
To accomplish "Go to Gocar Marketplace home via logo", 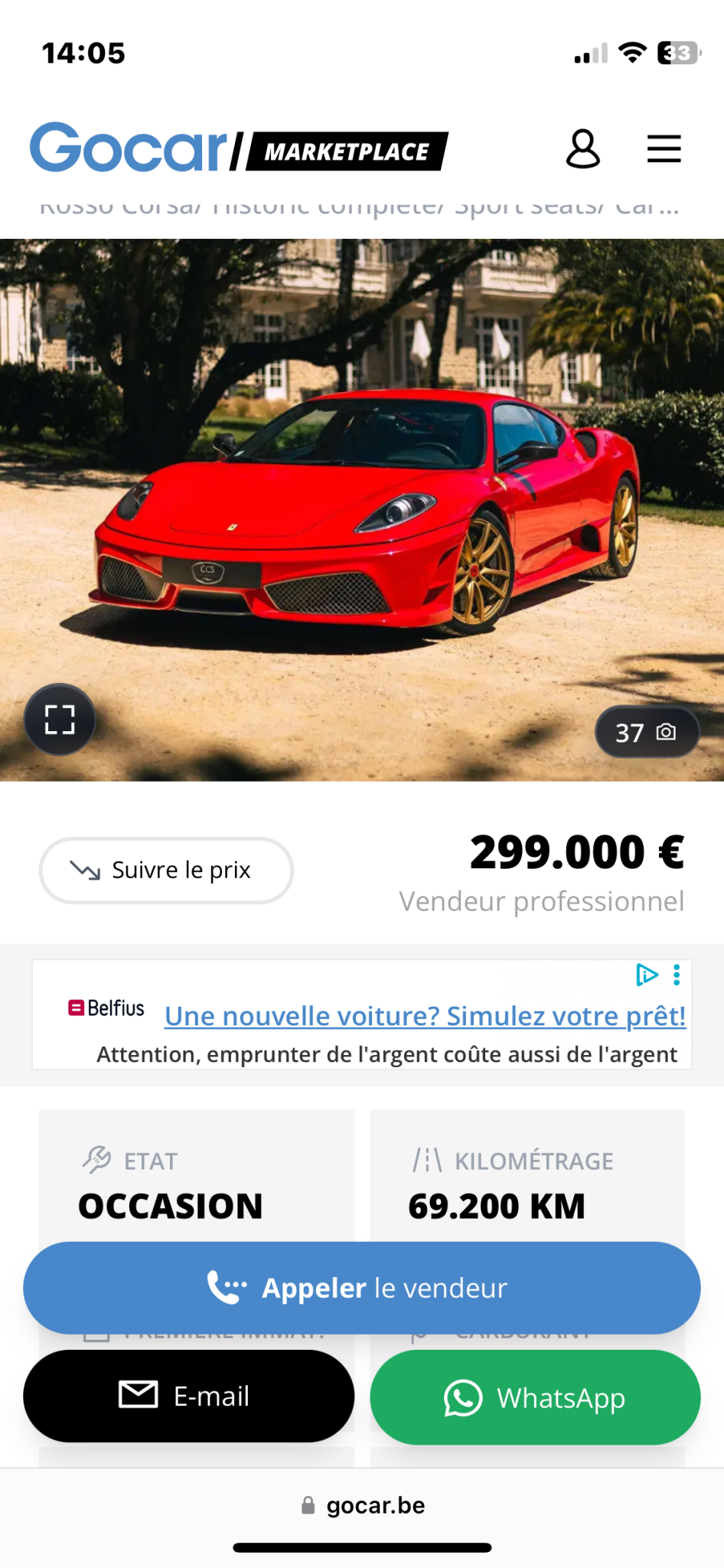I will click(x=239, y=148).
